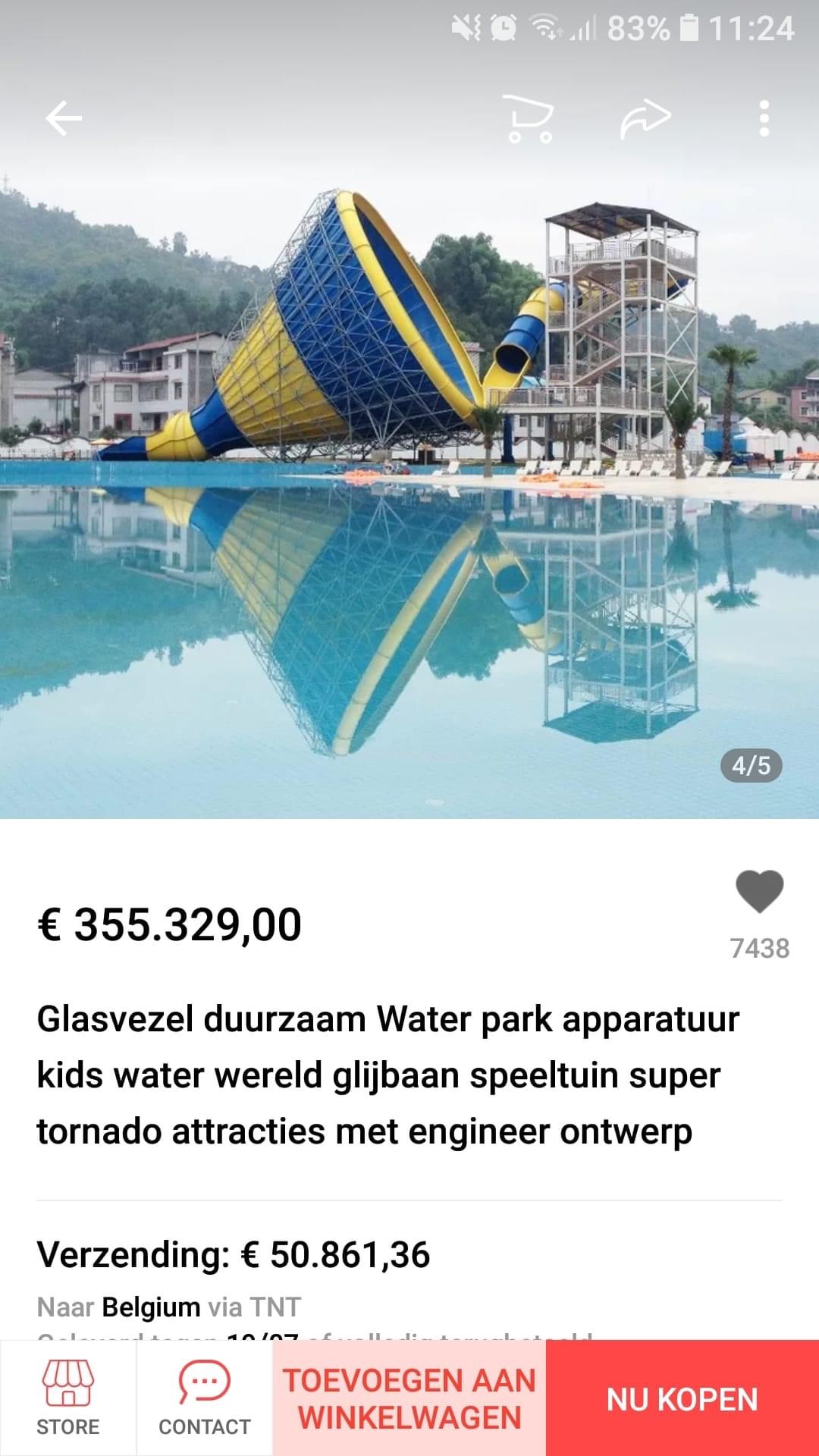This screenshot has height=1456, width=819.
Task: Go back using the arrow icon
Action: 64,119
